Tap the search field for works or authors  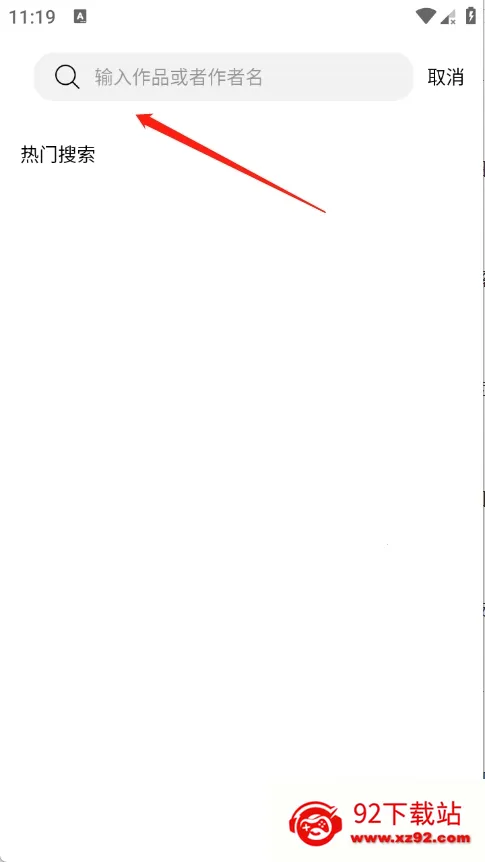[x=223, y=77]
